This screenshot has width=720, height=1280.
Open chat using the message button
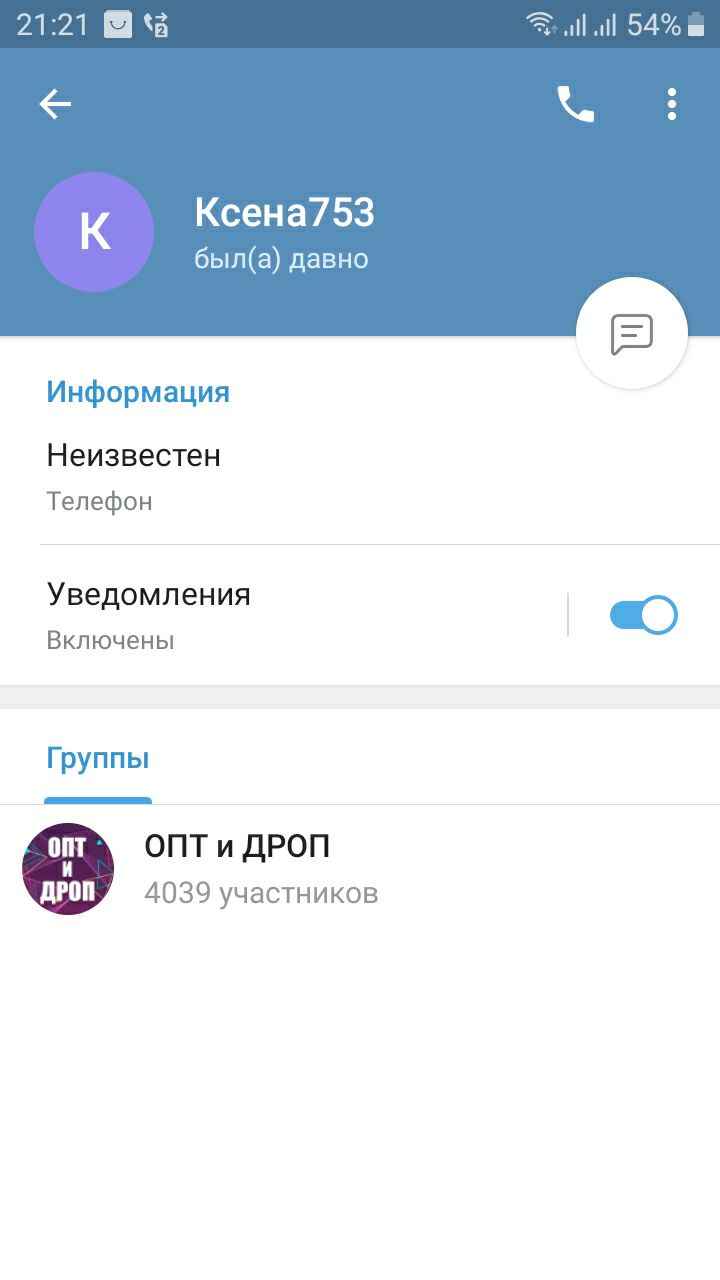tap(632, 333)
